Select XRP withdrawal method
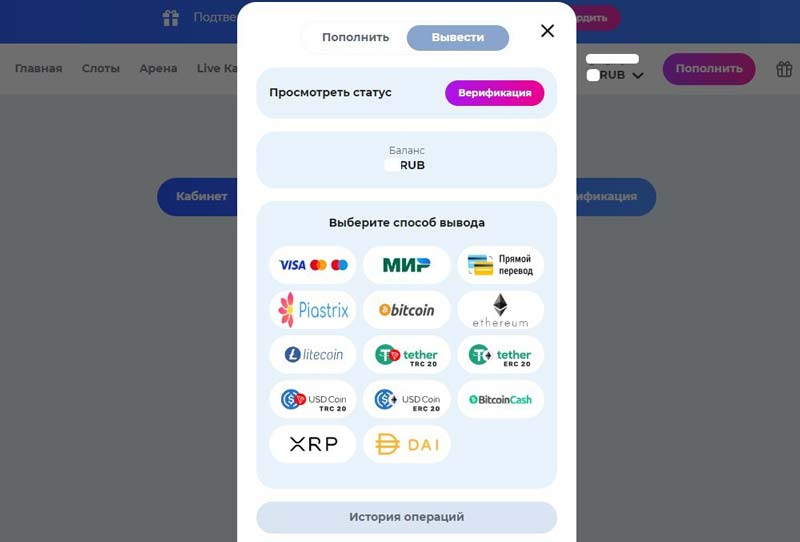This screenshot has height=542, width=800. point(313,444)
